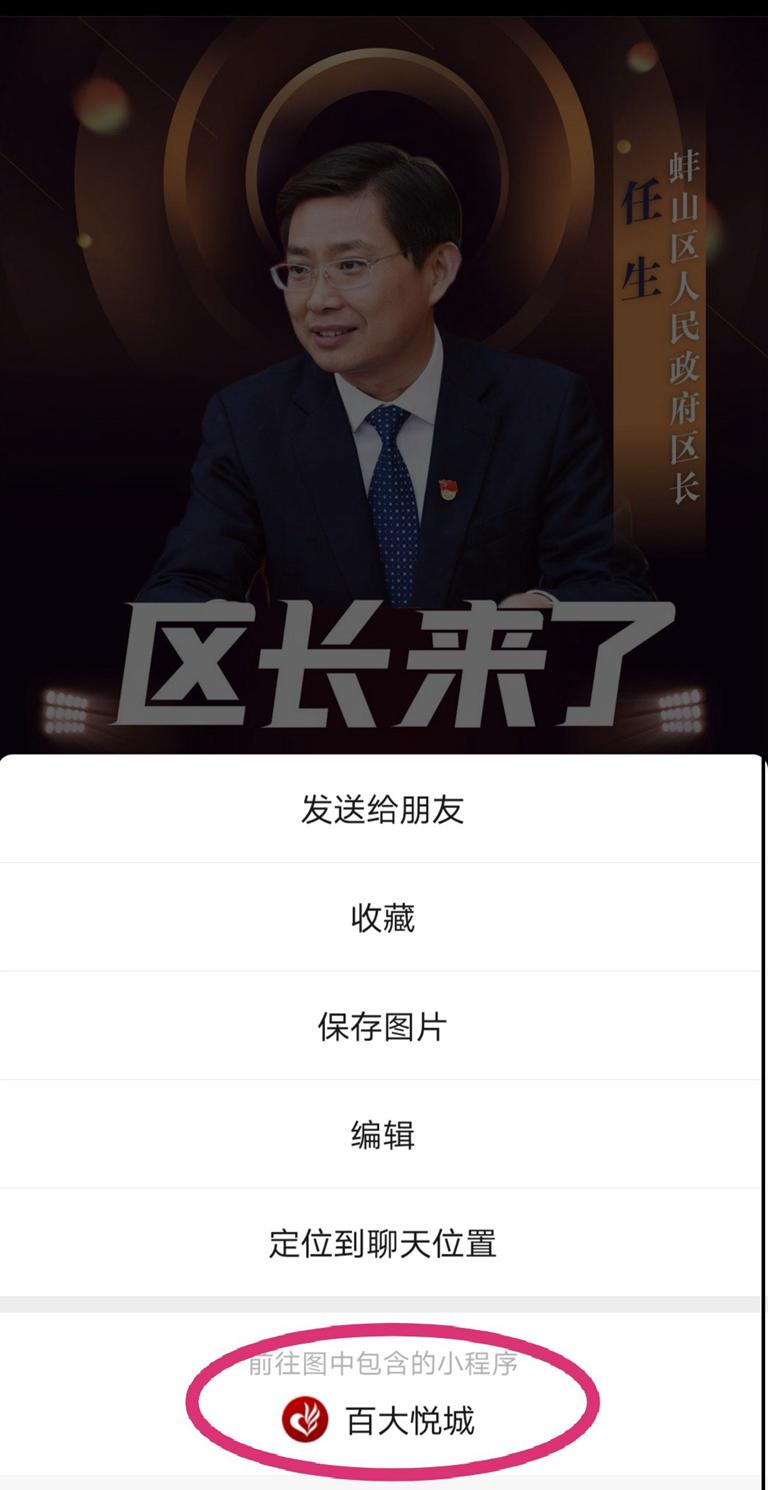Open the 百大悦城 mini program
768x1490 pixels.
pyautogui.click(x=382, y=1420)
